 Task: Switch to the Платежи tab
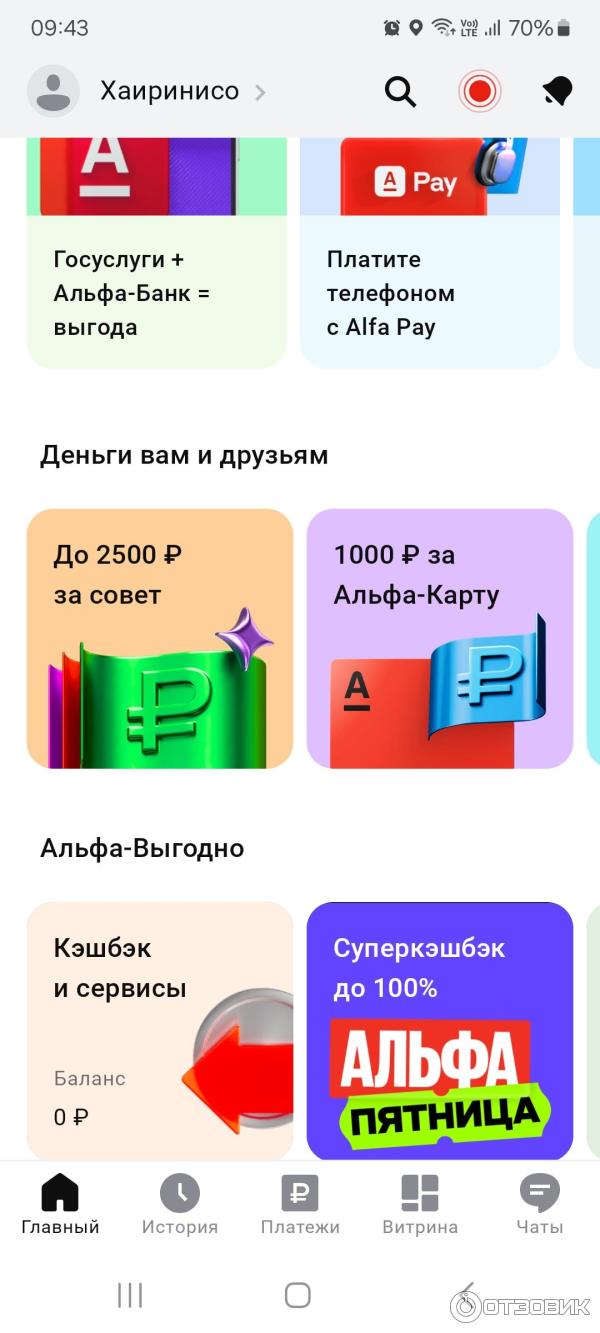tap(300, 1205)
